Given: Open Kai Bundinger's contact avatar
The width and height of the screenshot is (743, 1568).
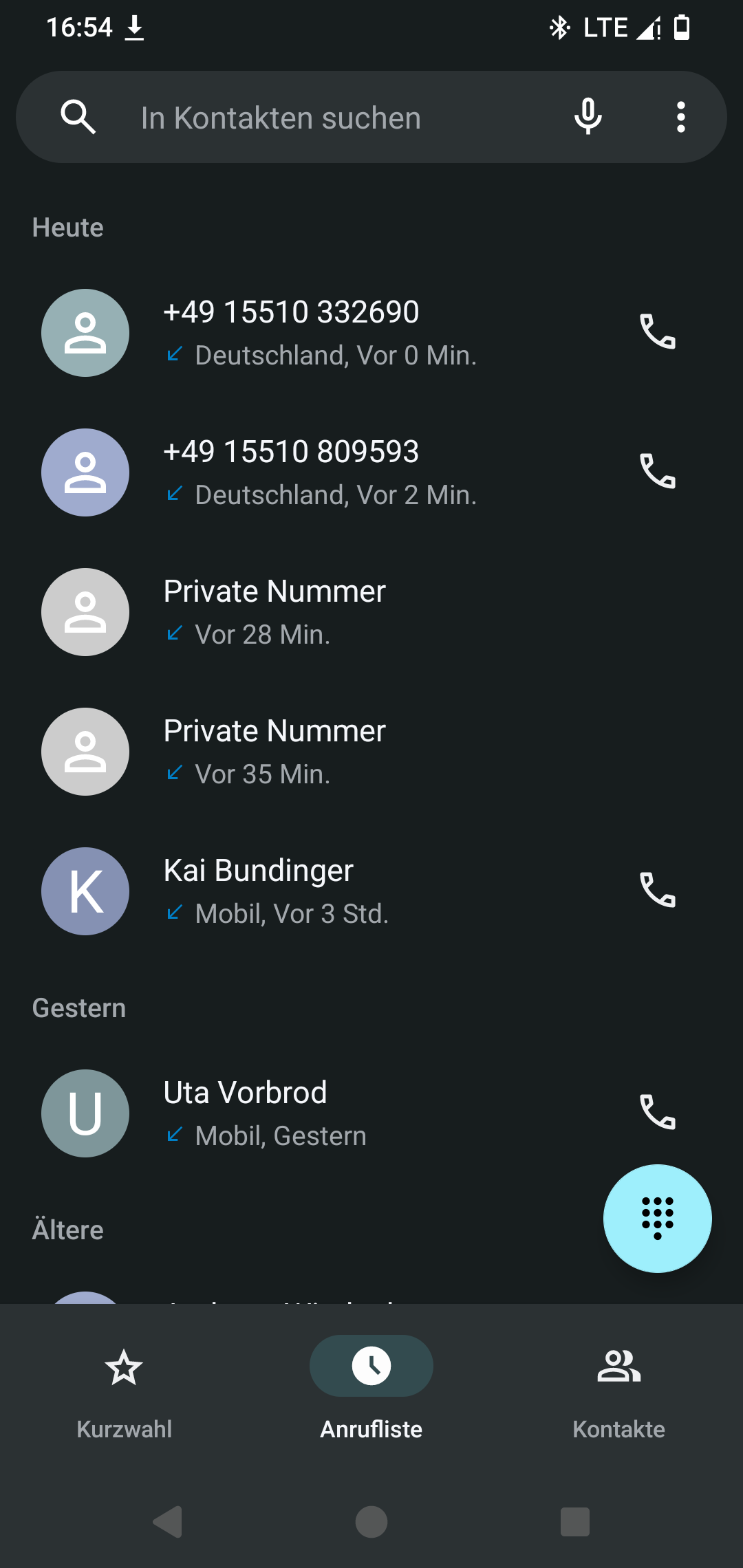Looking at the screenshot, I should [85, 891].
